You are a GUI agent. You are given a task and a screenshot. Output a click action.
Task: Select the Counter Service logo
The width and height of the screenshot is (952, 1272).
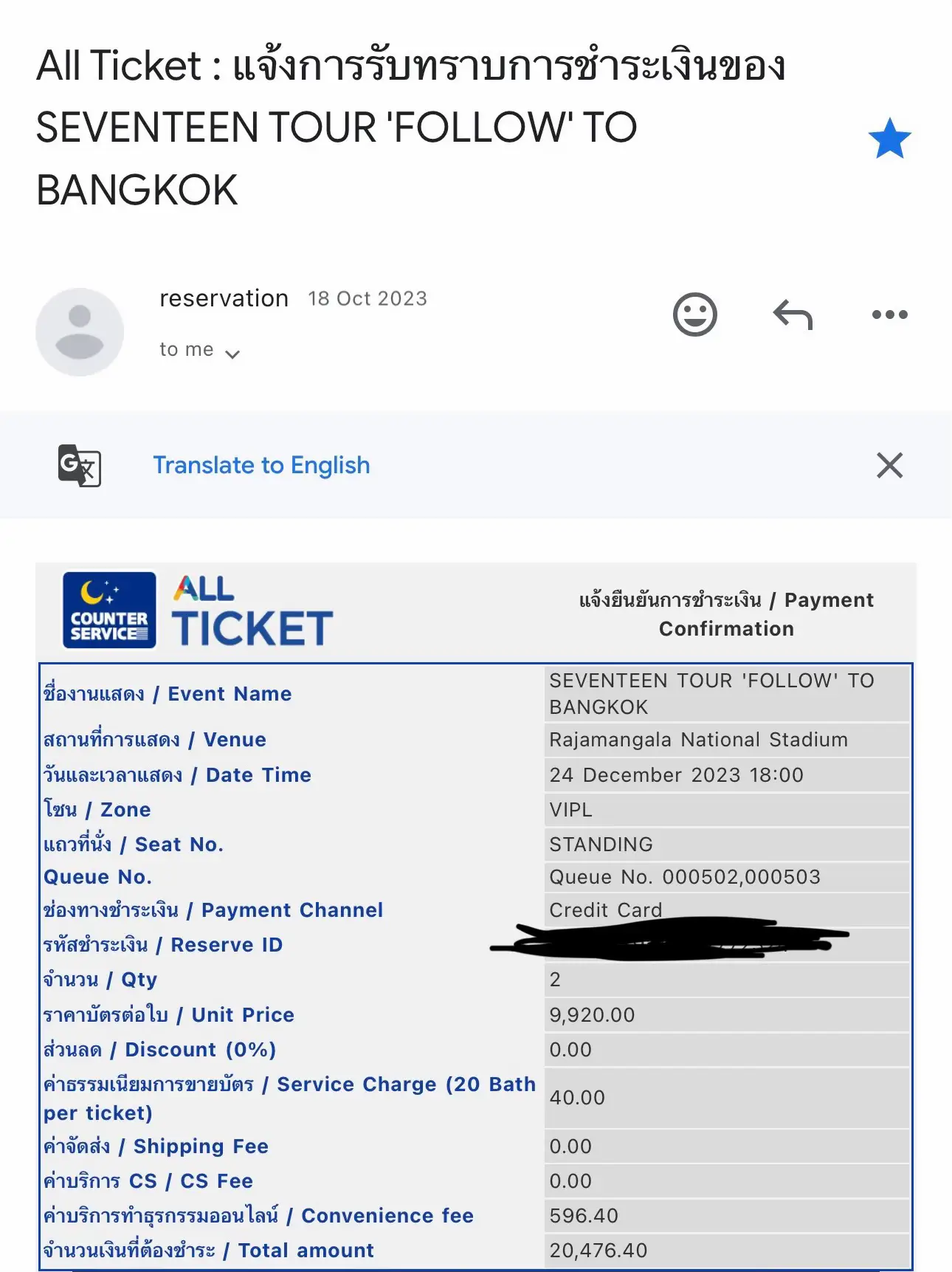(x=108, y=610)
